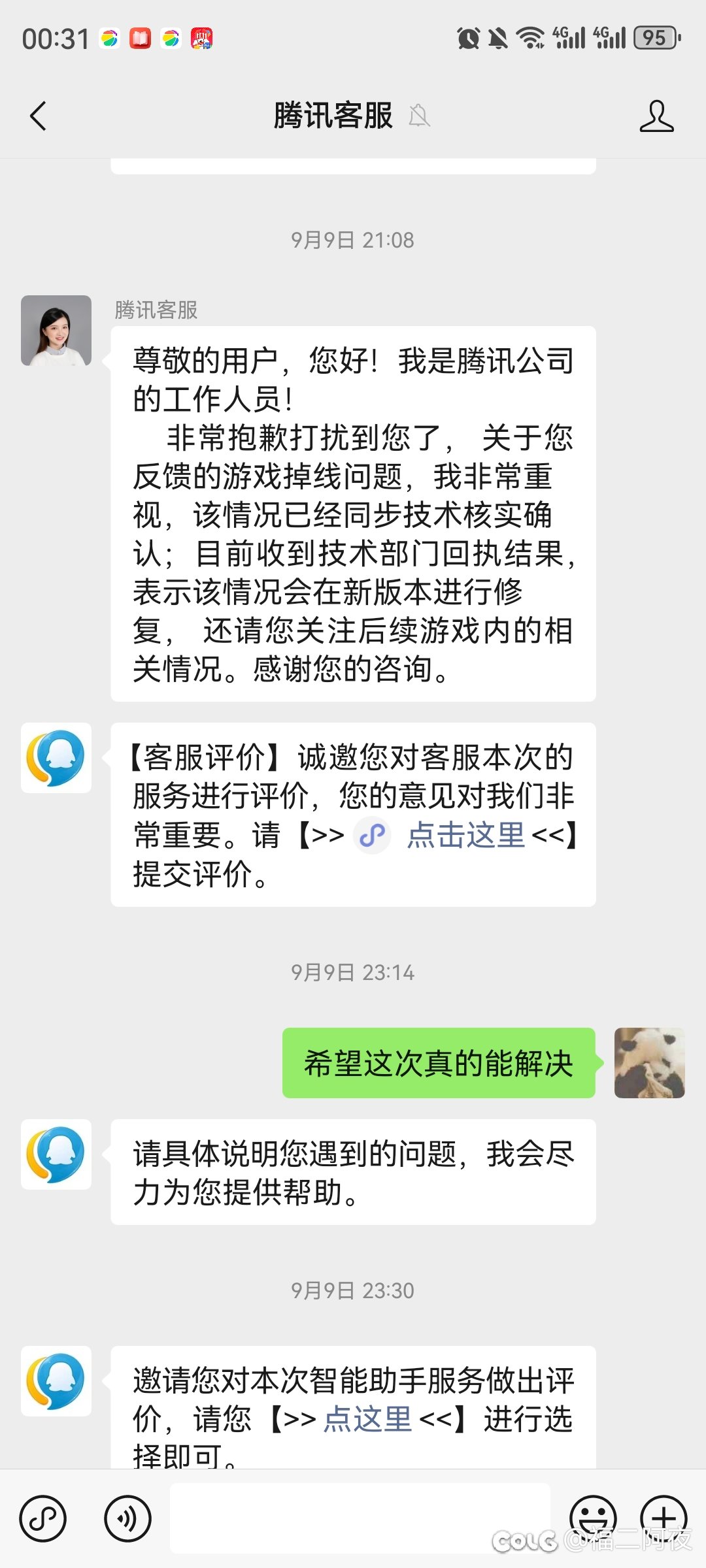The height and width of the screenshot is (1568, 706).
Task: Open the 点击这里 link to rate the service
Action: (465, 835)
